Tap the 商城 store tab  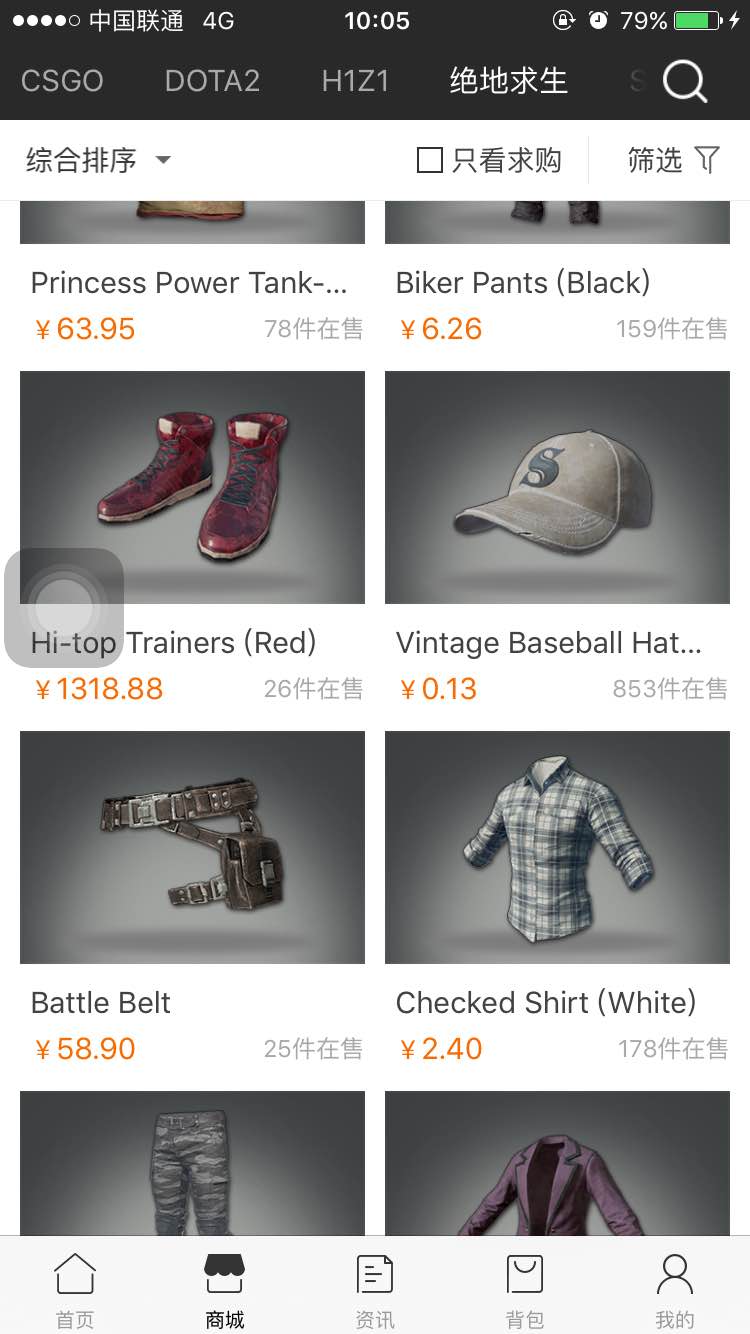point(225,1290)
